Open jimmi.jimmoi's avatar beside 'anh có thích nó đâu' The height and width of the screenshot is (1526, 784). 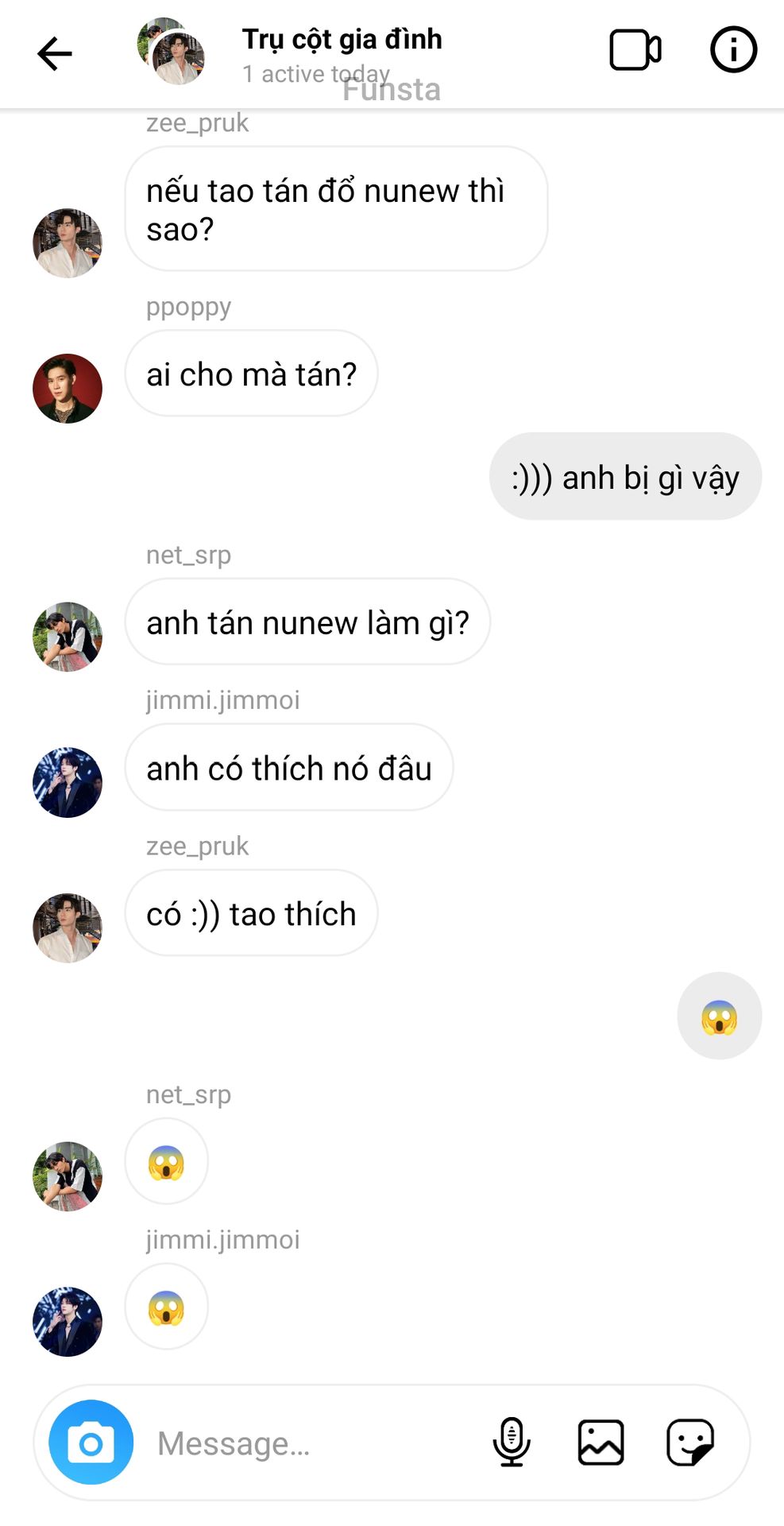[68, 782]
